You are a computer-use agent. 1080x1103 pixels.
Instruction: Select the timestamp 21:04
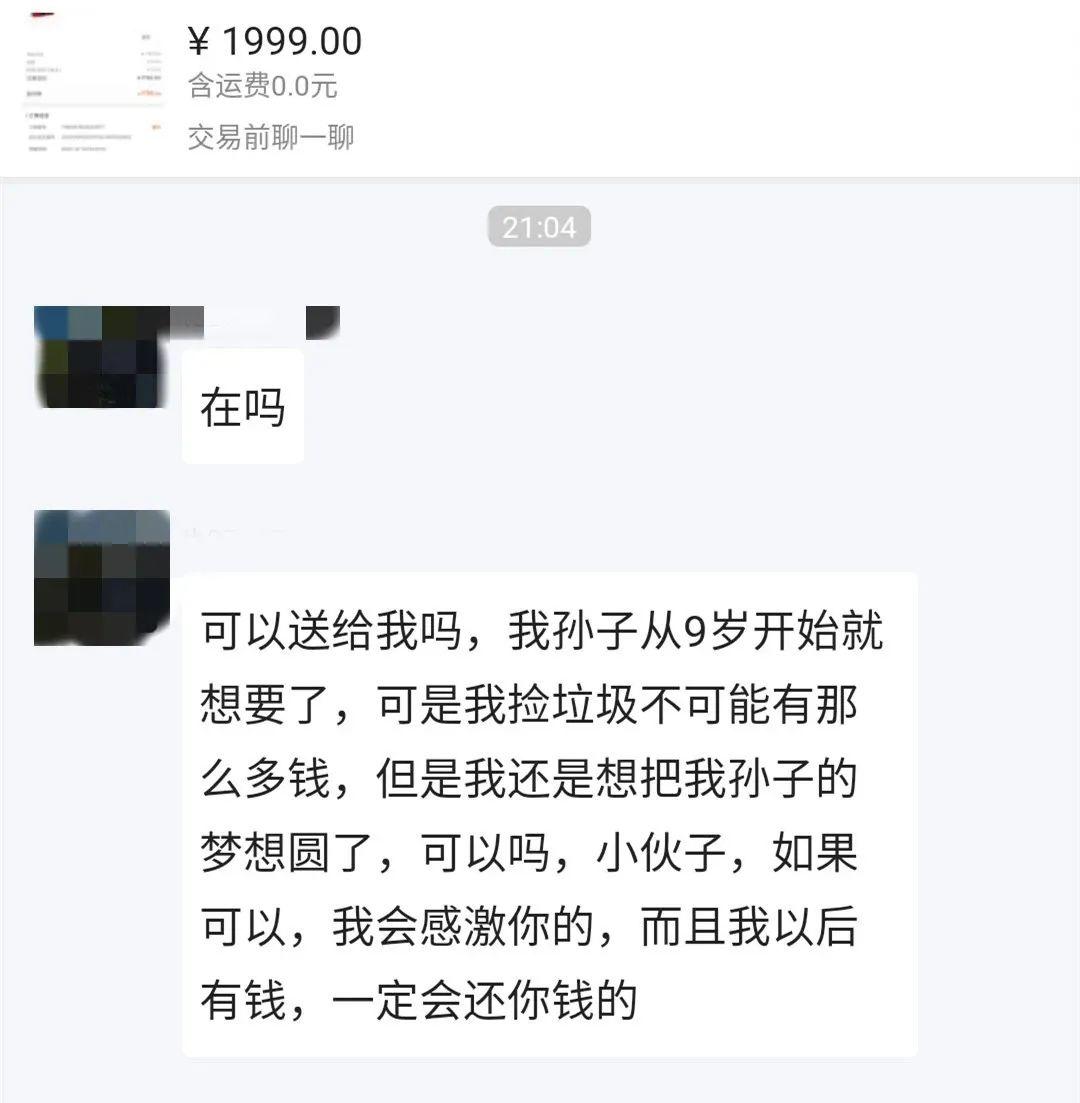coord(539,227)
